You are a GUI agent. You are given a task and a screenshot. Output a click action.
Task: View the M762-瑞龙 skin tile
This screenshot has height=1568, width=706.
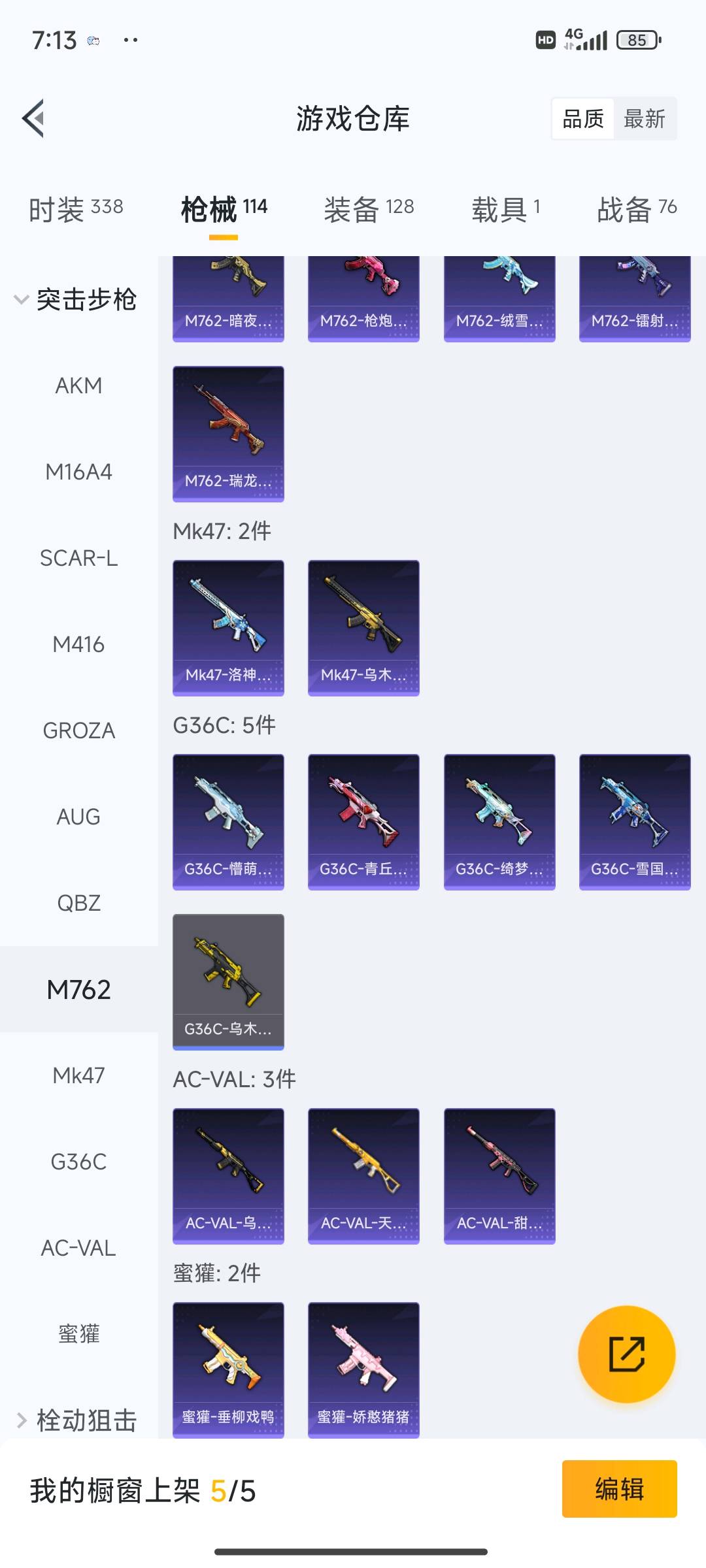pyautogui.click(x=228, y=433)
